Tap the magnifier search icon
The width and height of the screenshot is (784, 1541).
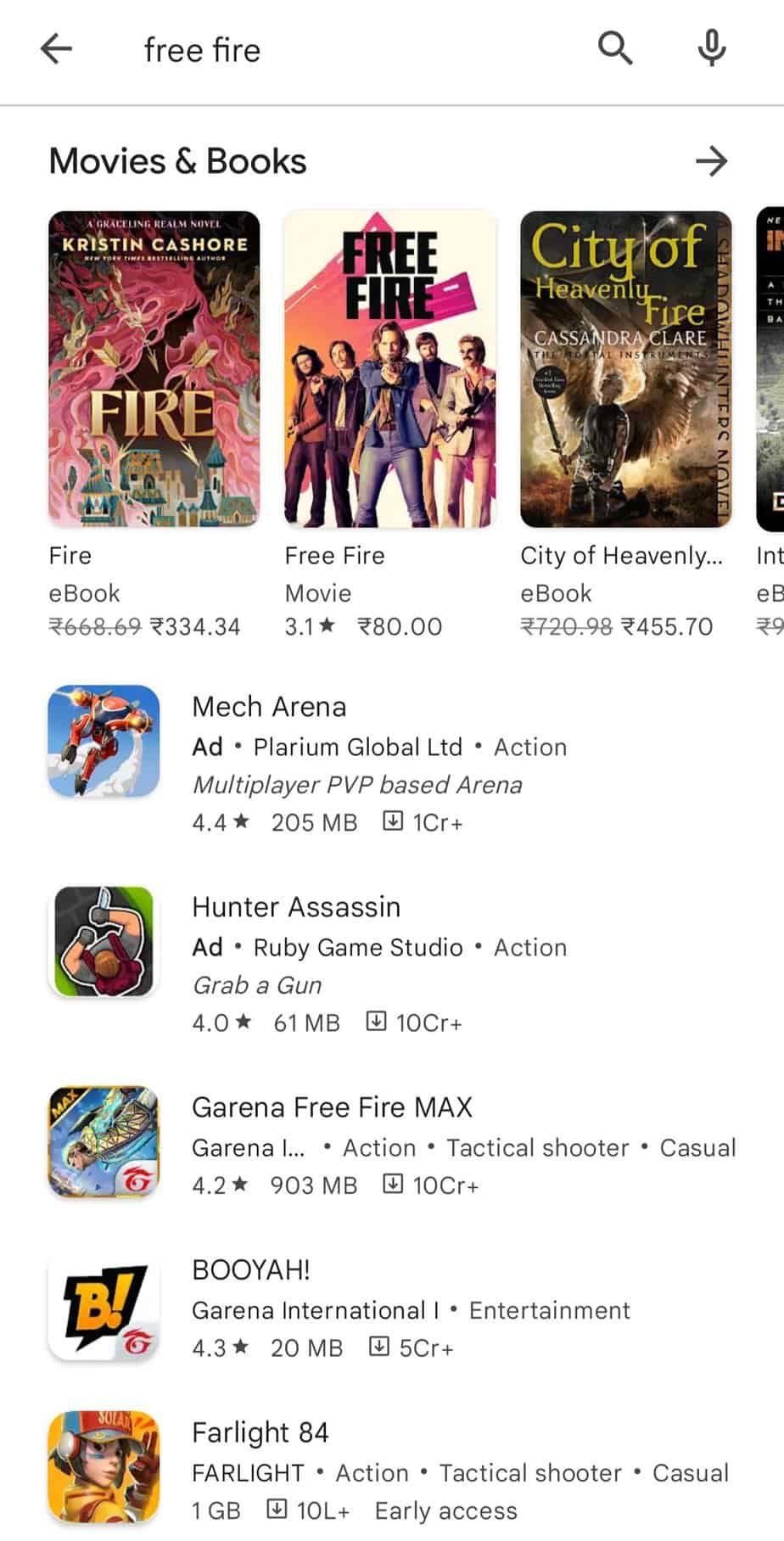[615, 49]
